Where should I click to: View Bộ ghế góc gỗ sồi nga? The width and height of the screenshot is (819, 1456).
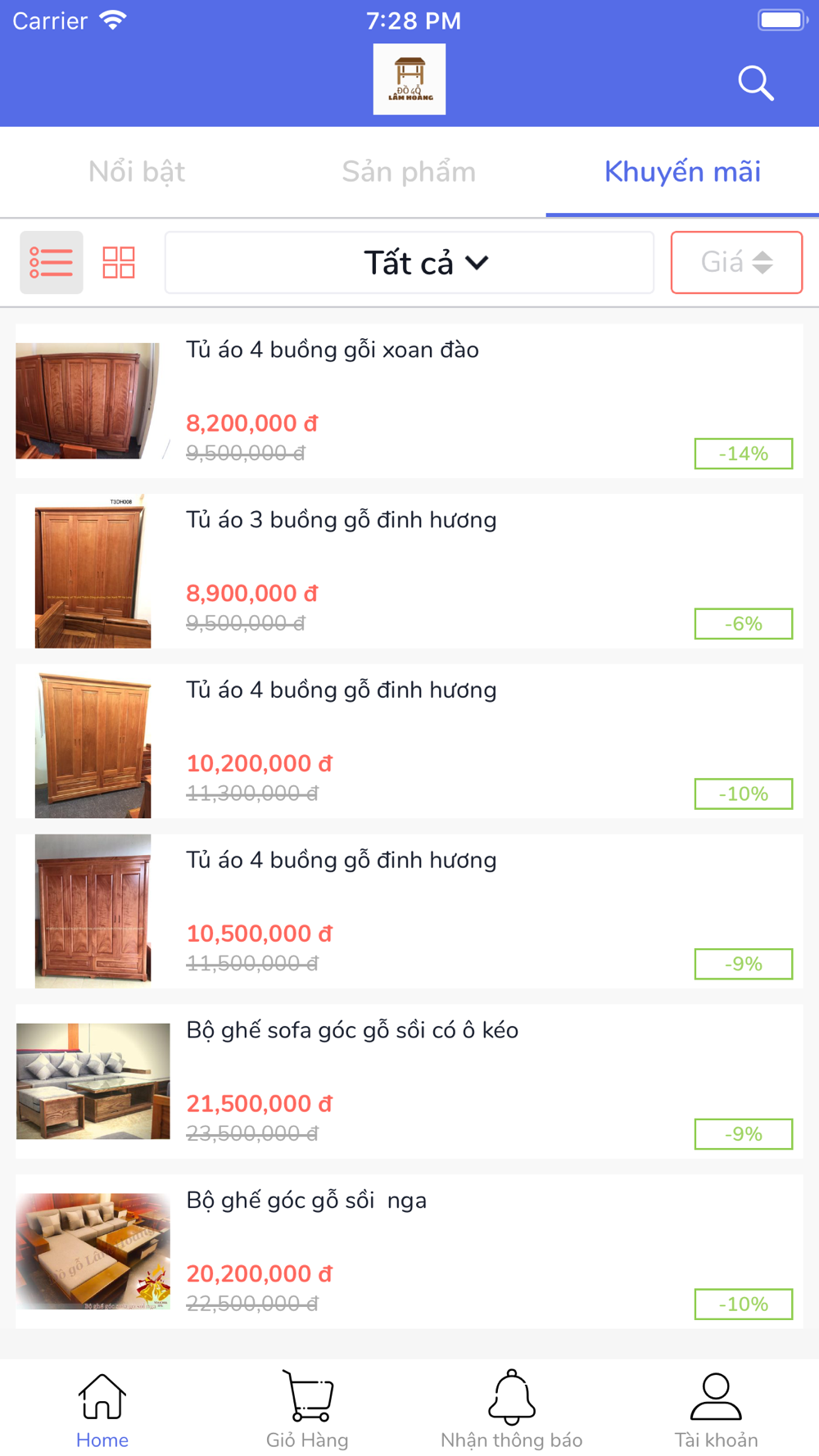[x=409, y=1251]
